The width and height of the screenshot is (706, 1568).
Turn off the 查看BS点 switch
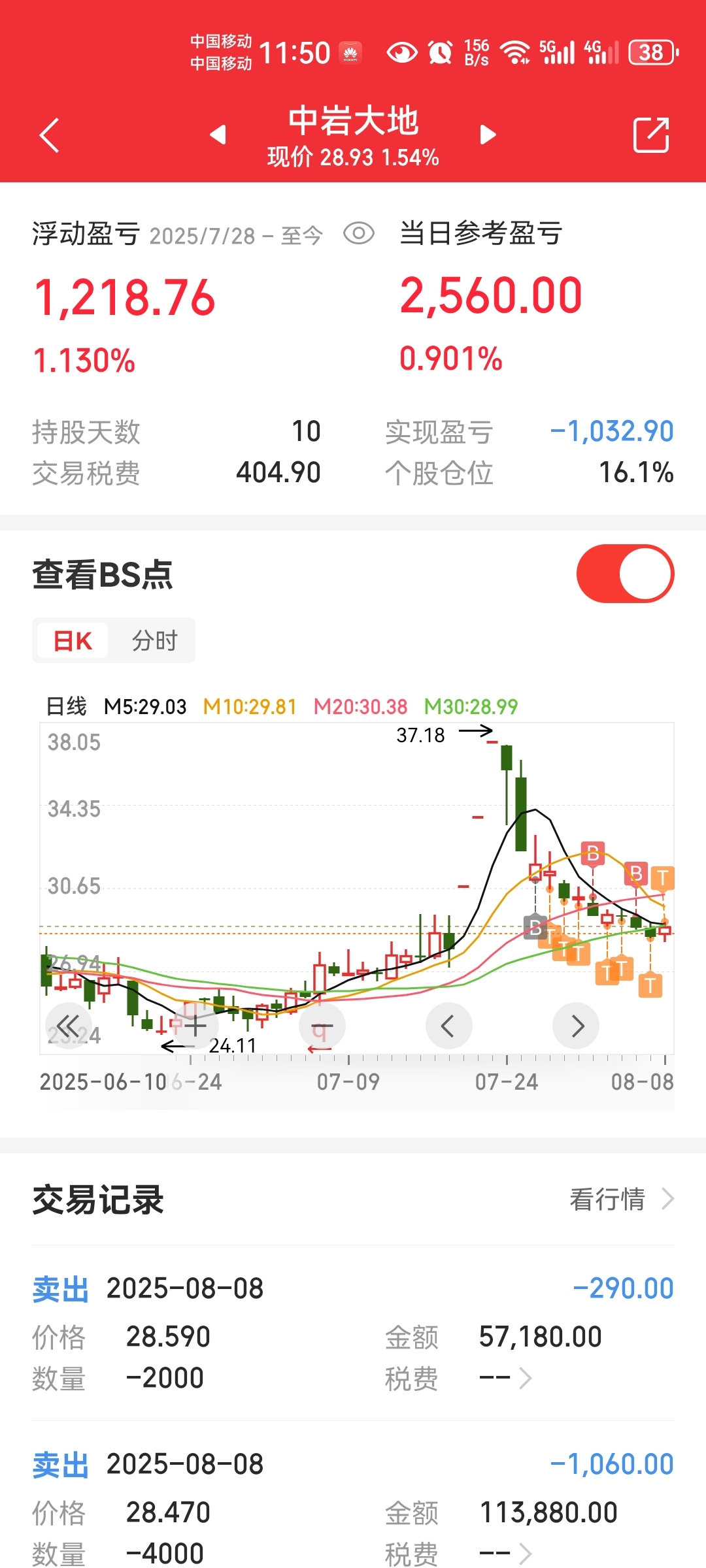[625, 574]
